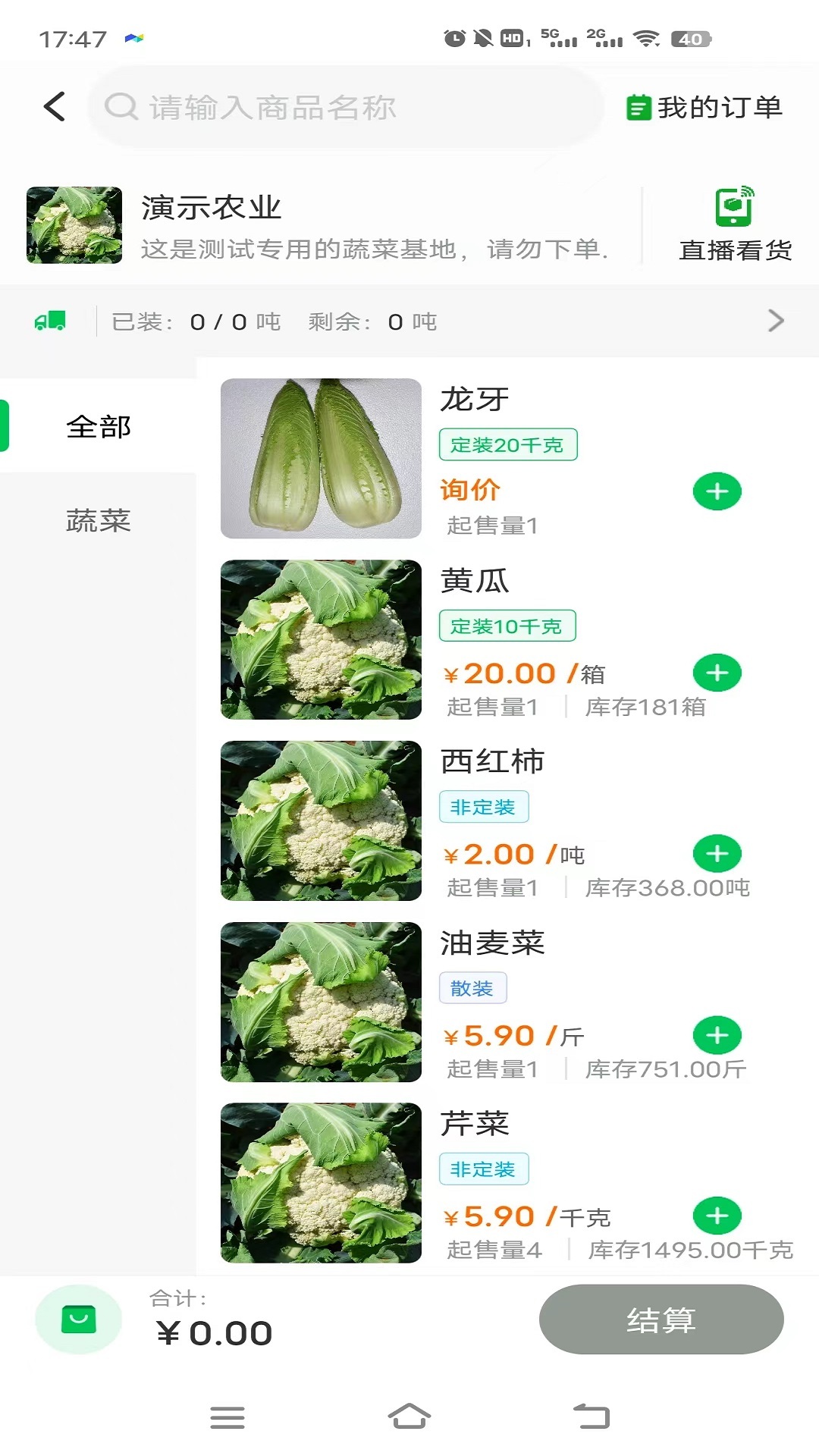This screenshot has height=1456, width=819.
Task: Add 黄瓜 to cart with its plus button
Action: tap(716, 672)
